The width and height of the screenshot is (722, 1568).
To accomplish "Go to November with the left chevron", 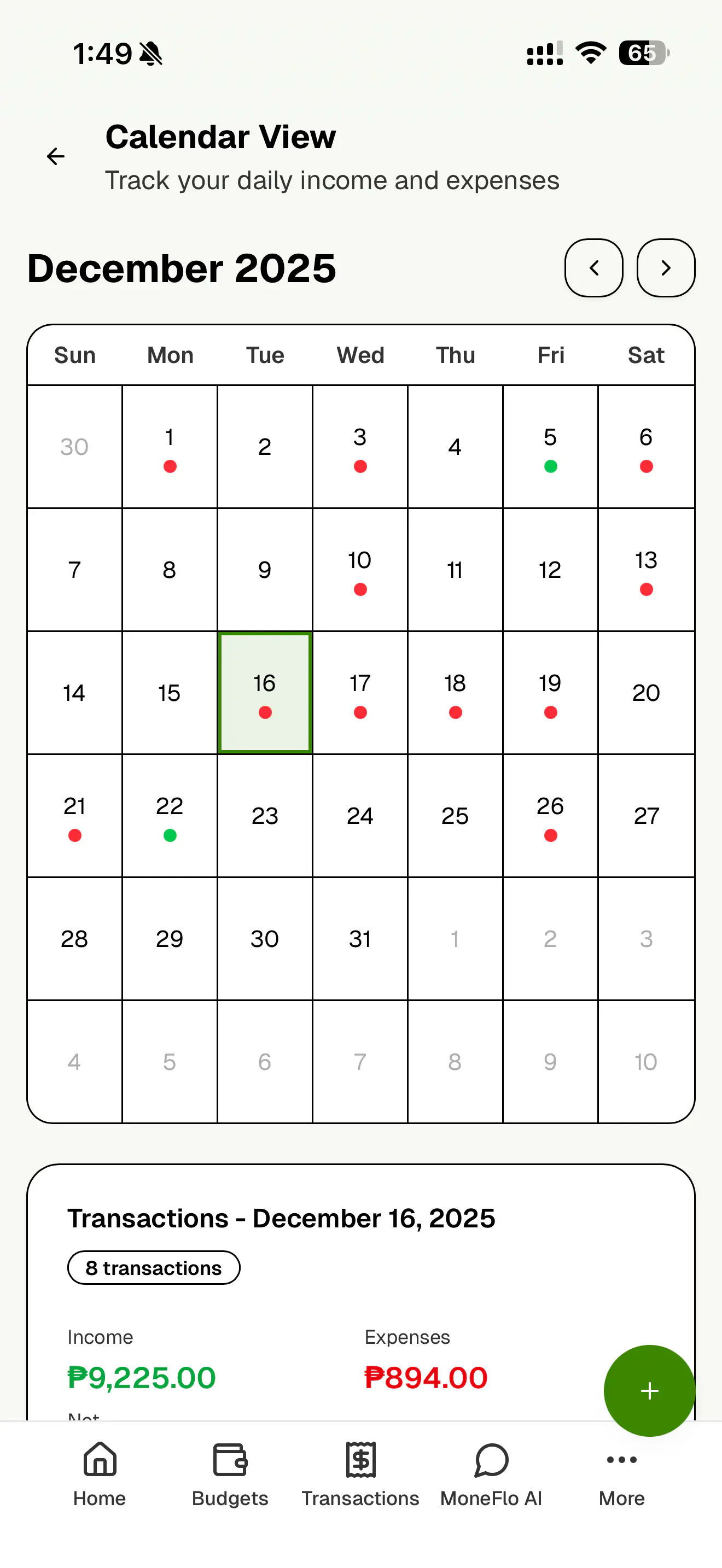I will coord(593,268).
